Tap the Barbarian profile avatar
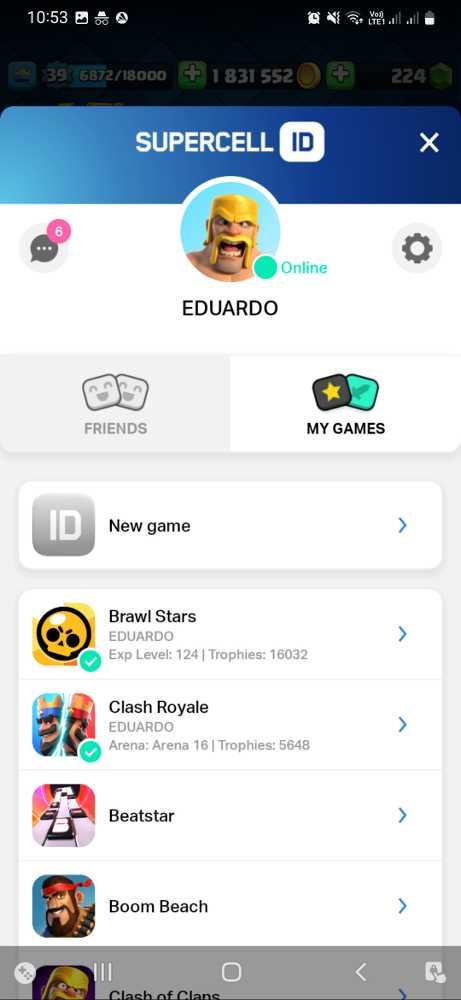Image resolution: width=461 pixels, height=1000 pixels. (x=231, y=230)
